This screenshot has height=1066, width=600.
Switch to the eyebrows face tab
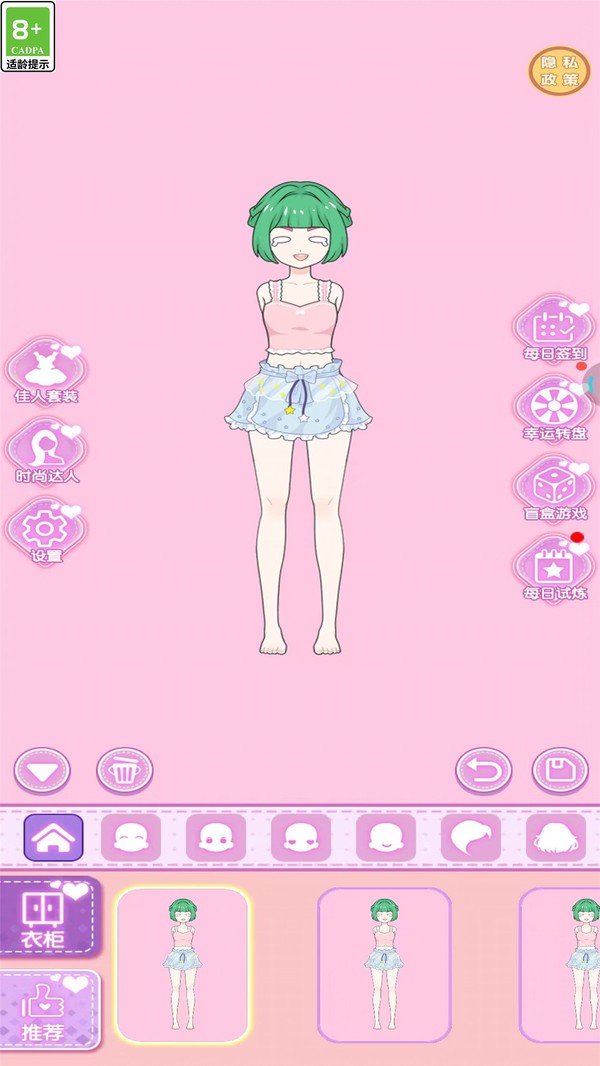[131, 838]
